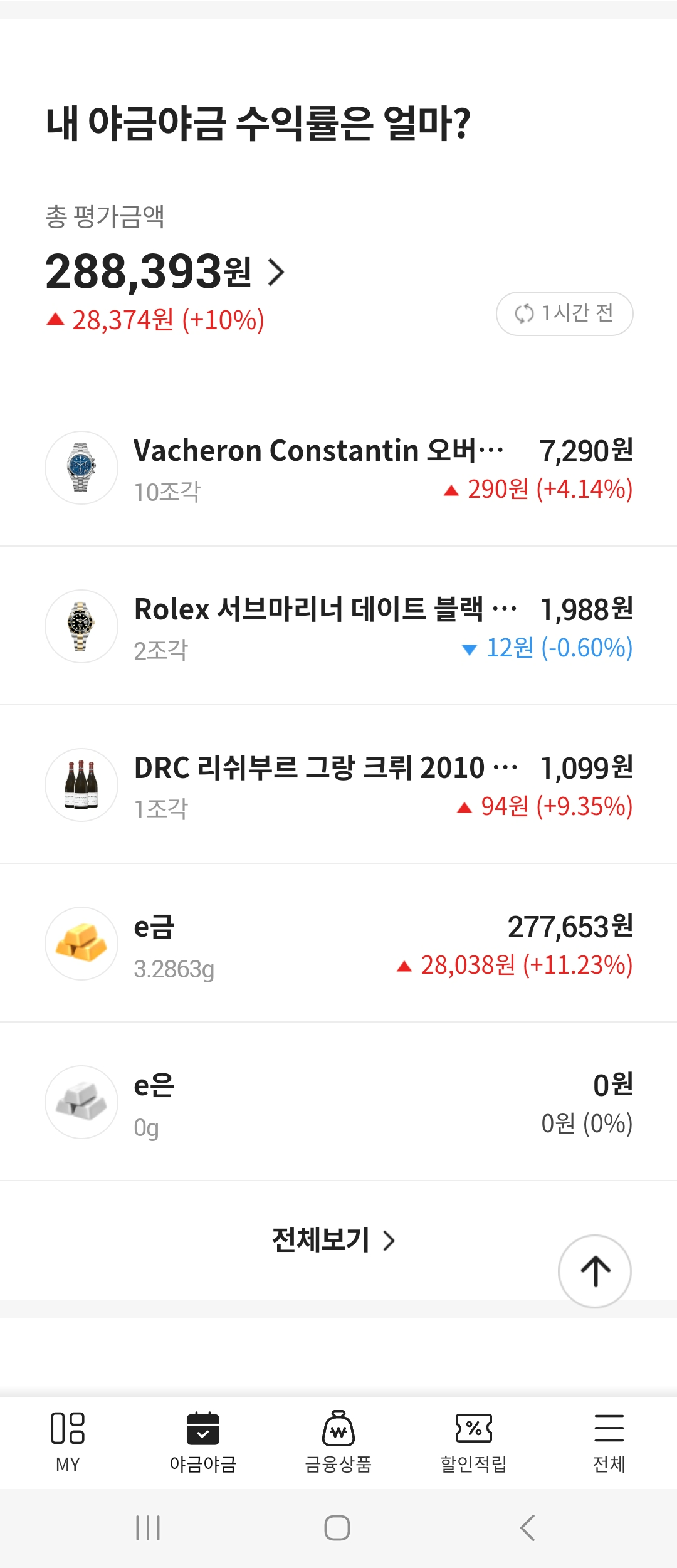Open the DRC 리쉬부르 그랑 크뤼 2010 holding
The width and height of the screenshot is (677, 1568).
tap(338, 786)
